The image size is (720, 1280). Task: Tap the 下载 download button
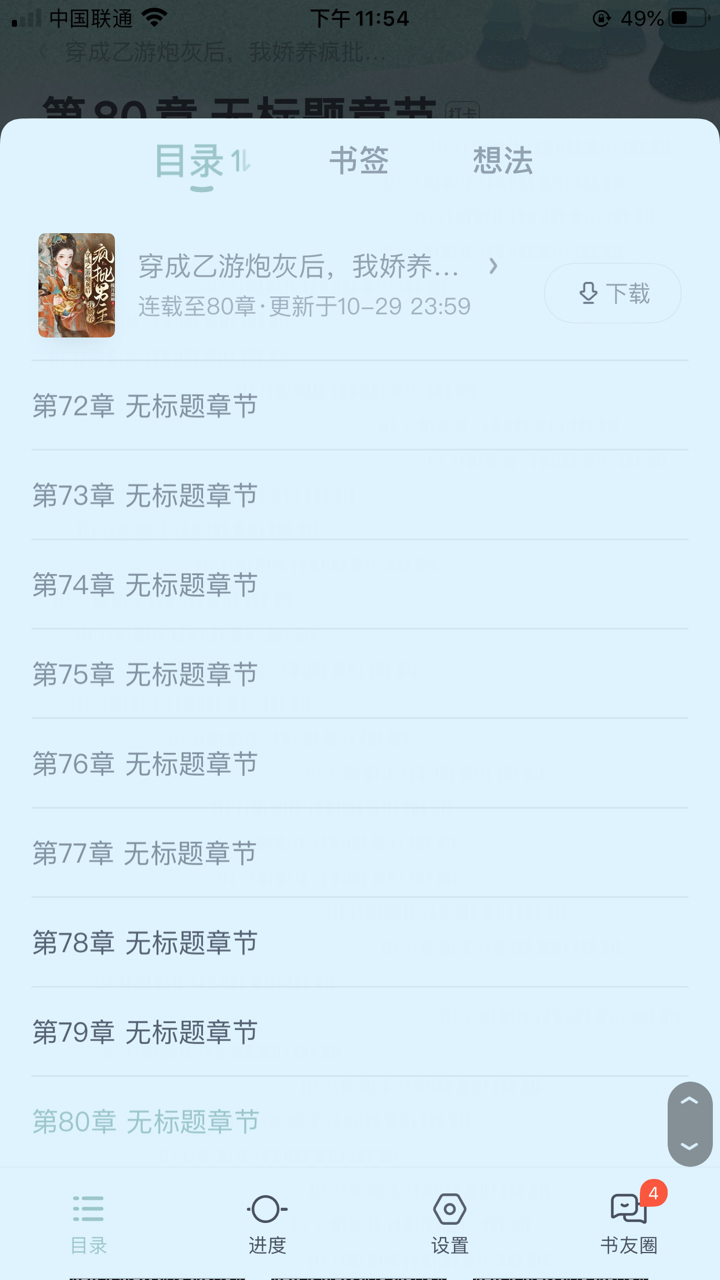click(612, 293)
